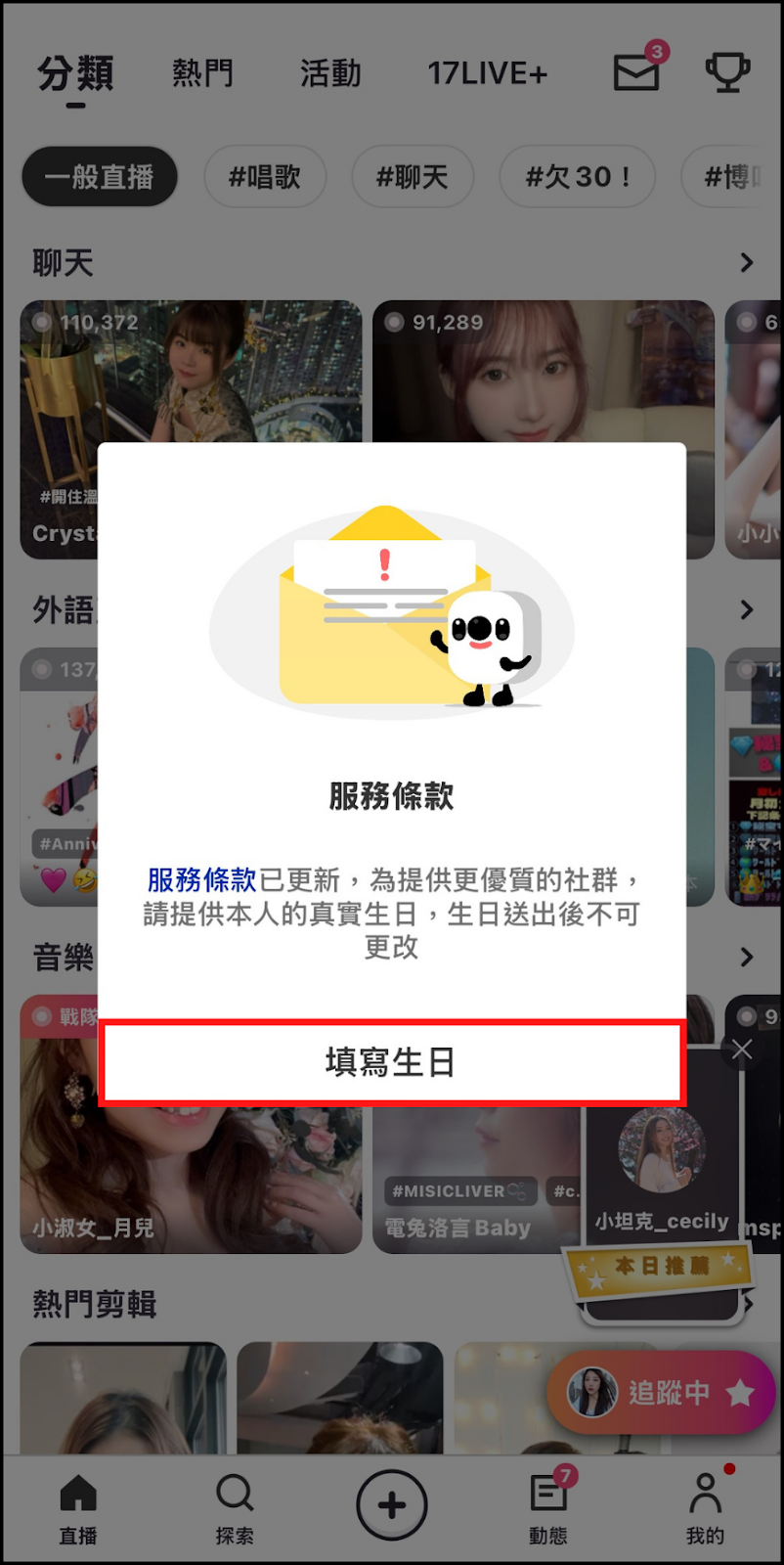Go to the 我的 profile tab
The image size is (784, 1565).
[x=705, y=1507]
